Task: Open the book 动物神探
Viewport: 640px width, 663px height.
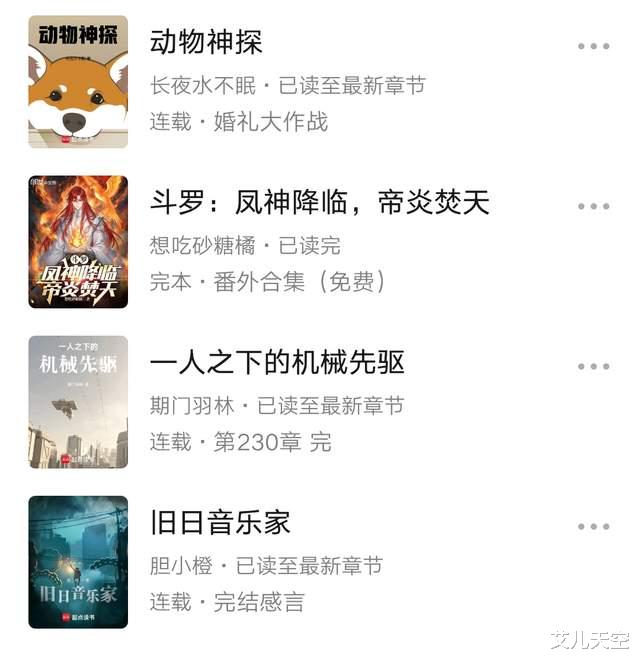Action: tap(205, 43)
